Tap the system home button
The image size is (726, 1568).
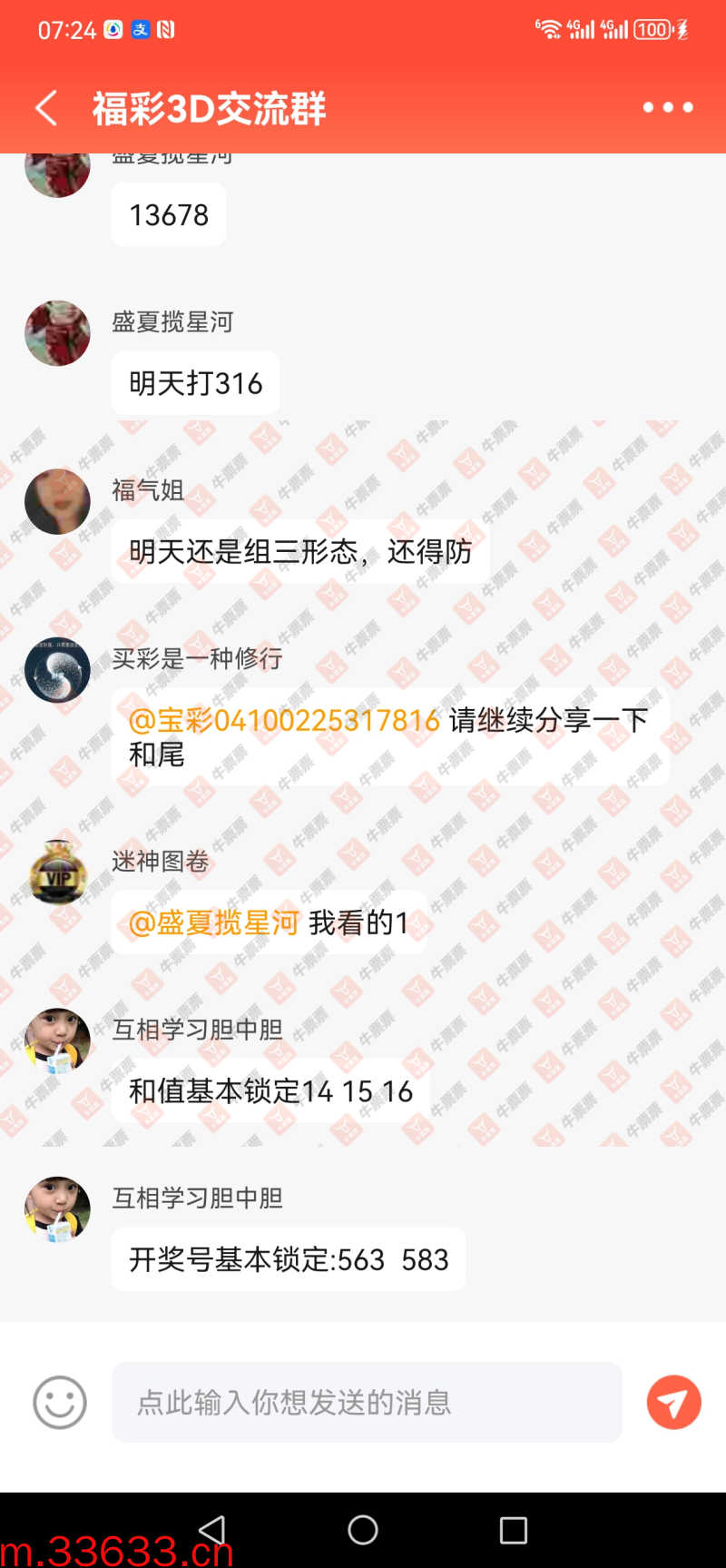tap(363, 1530)
